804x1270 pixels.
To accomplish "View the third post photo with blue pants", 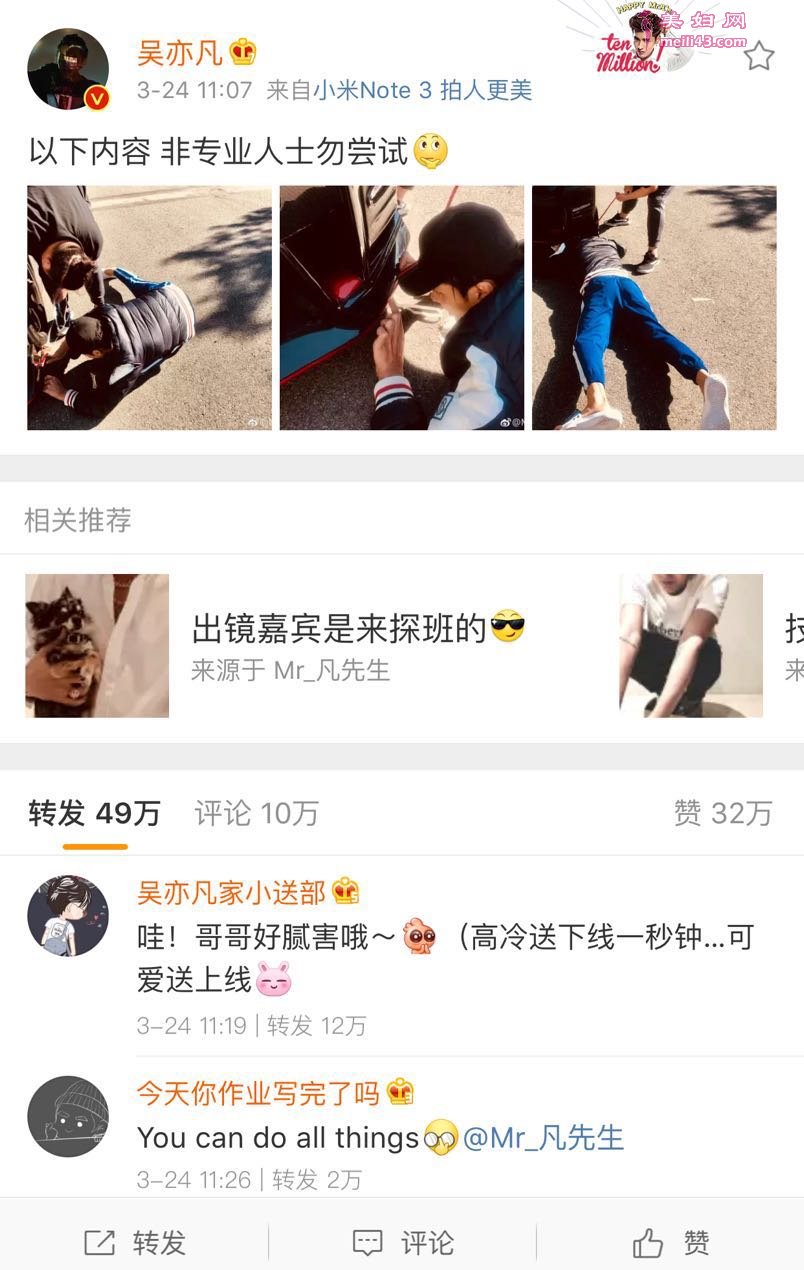I will coord(654,308).
